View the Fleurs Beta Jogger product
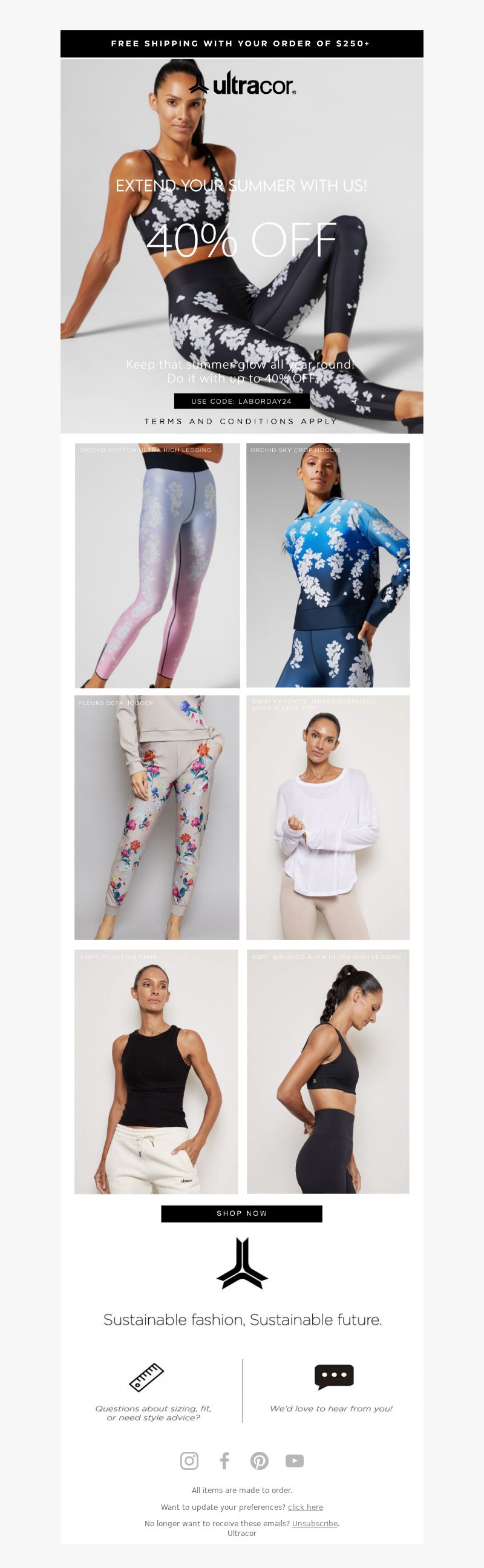The image size is (484, 1568). [x=157, y=818]
